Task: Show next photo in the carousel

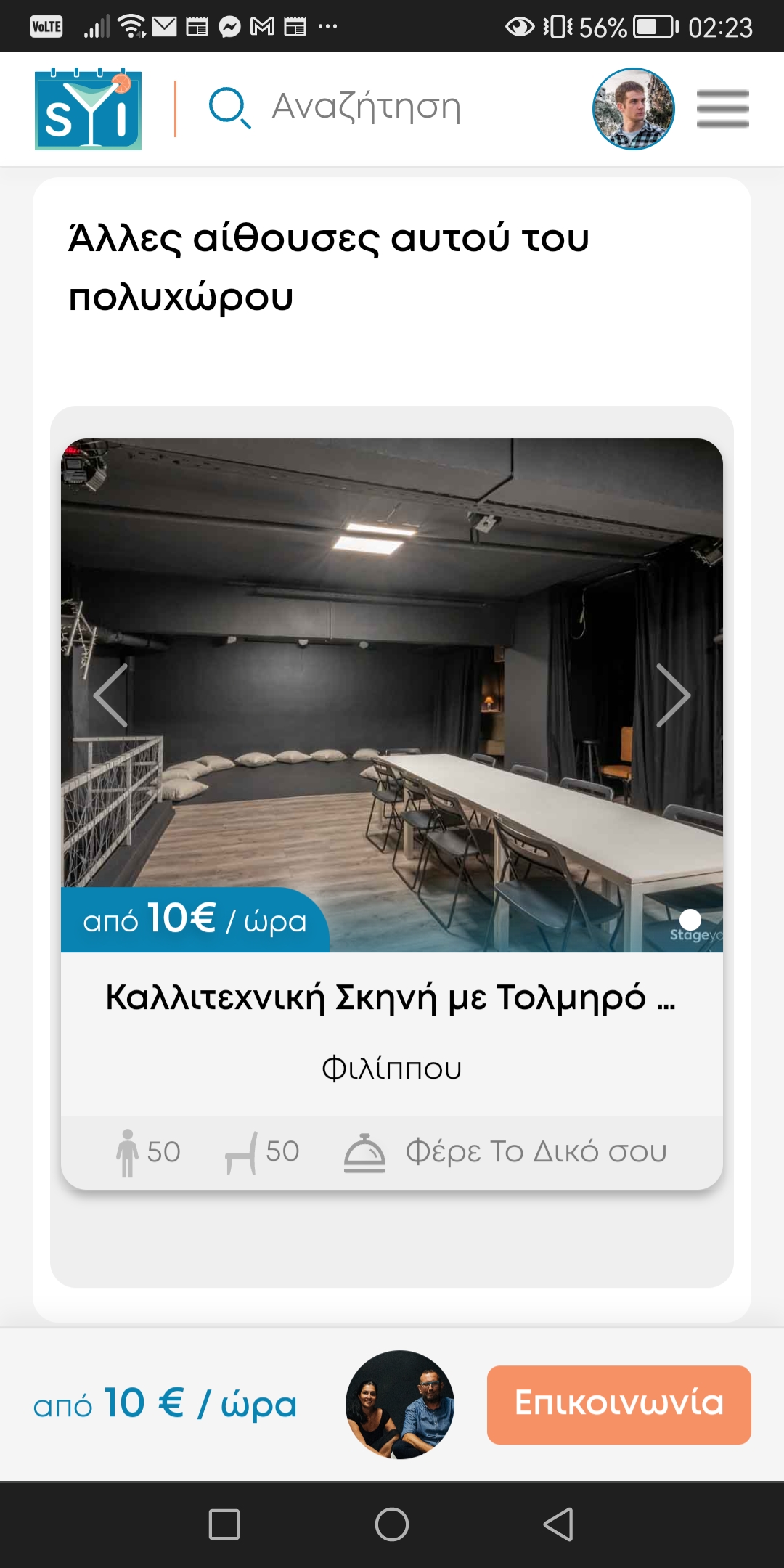Action: click(x=672, y=695)
